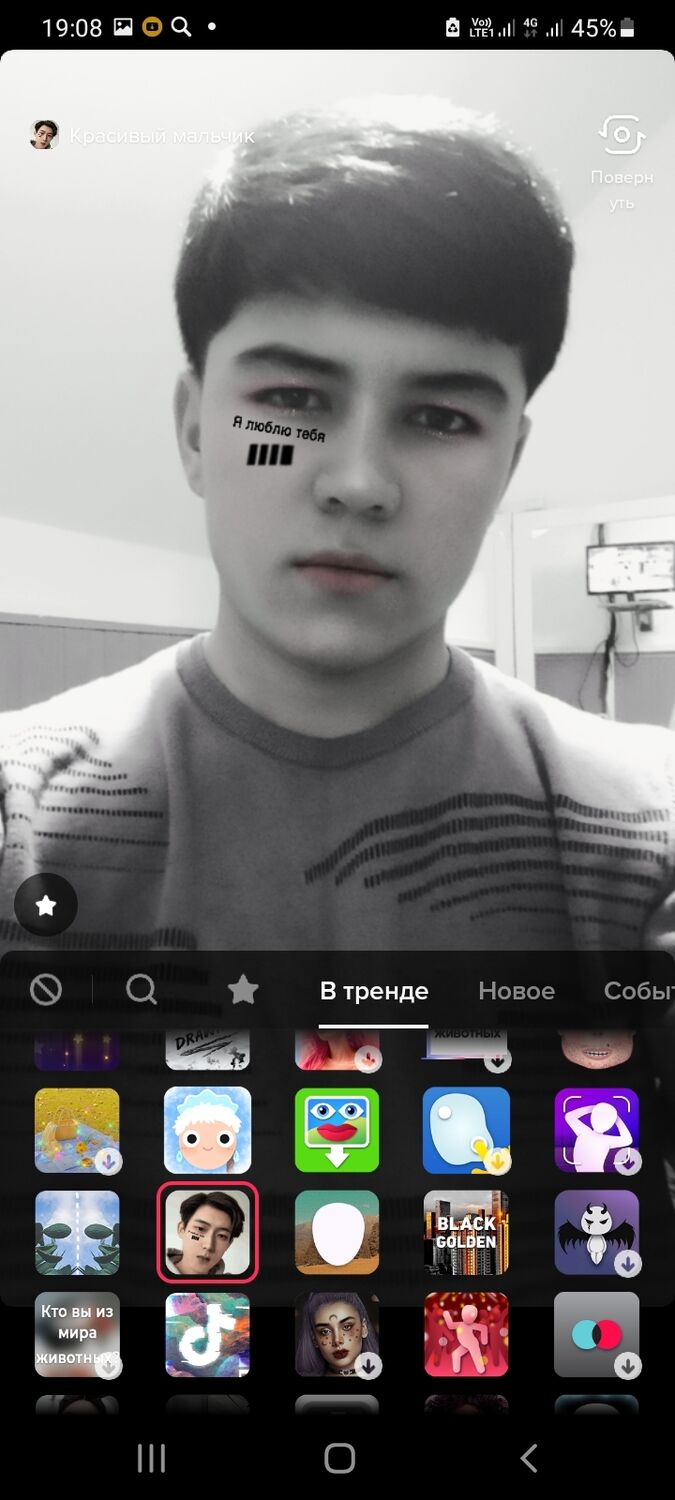Open the favorites star tab
This screenshot has width=675, height=1500.
point(243,990)
